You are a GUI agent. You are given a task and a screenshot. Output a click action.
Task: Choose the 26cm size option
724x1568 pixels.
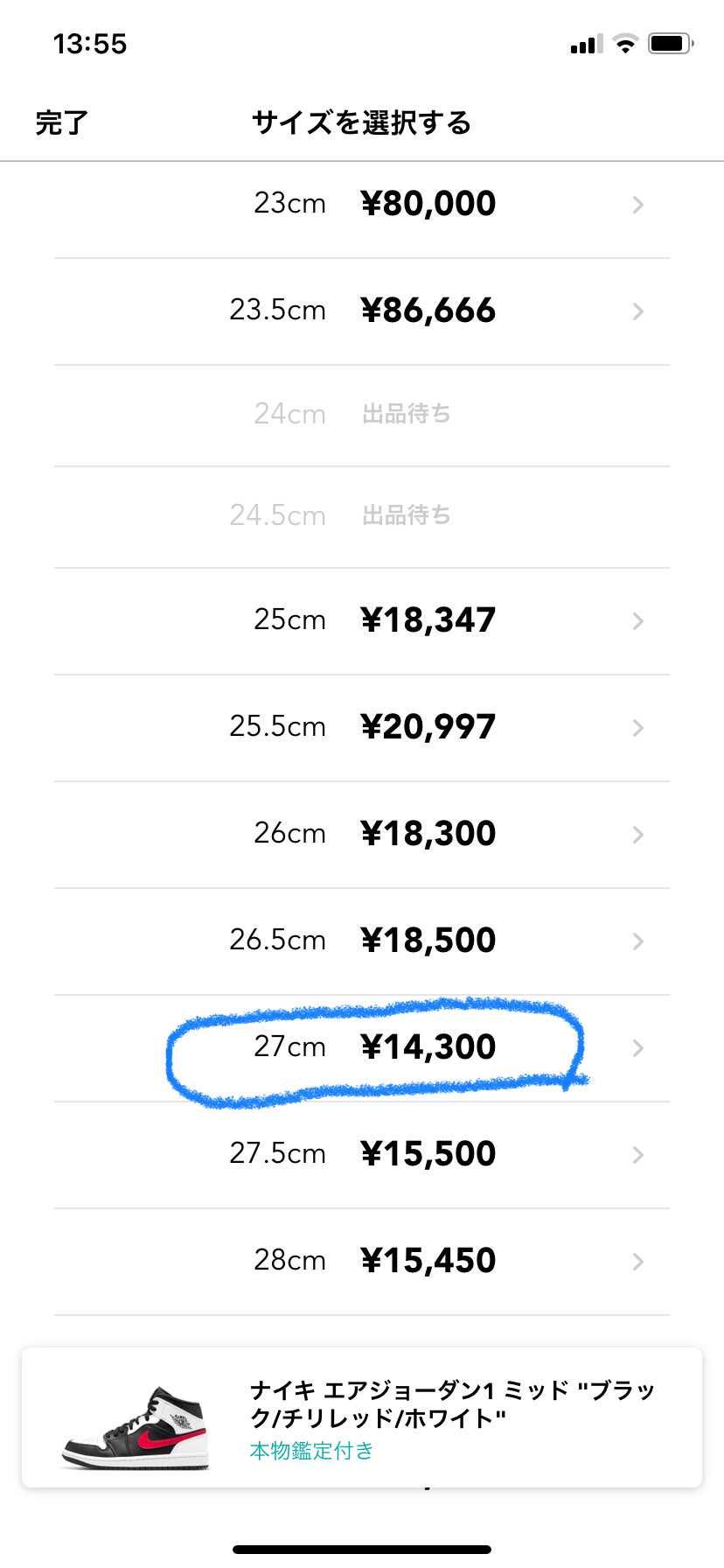click(x=362, y=834)
